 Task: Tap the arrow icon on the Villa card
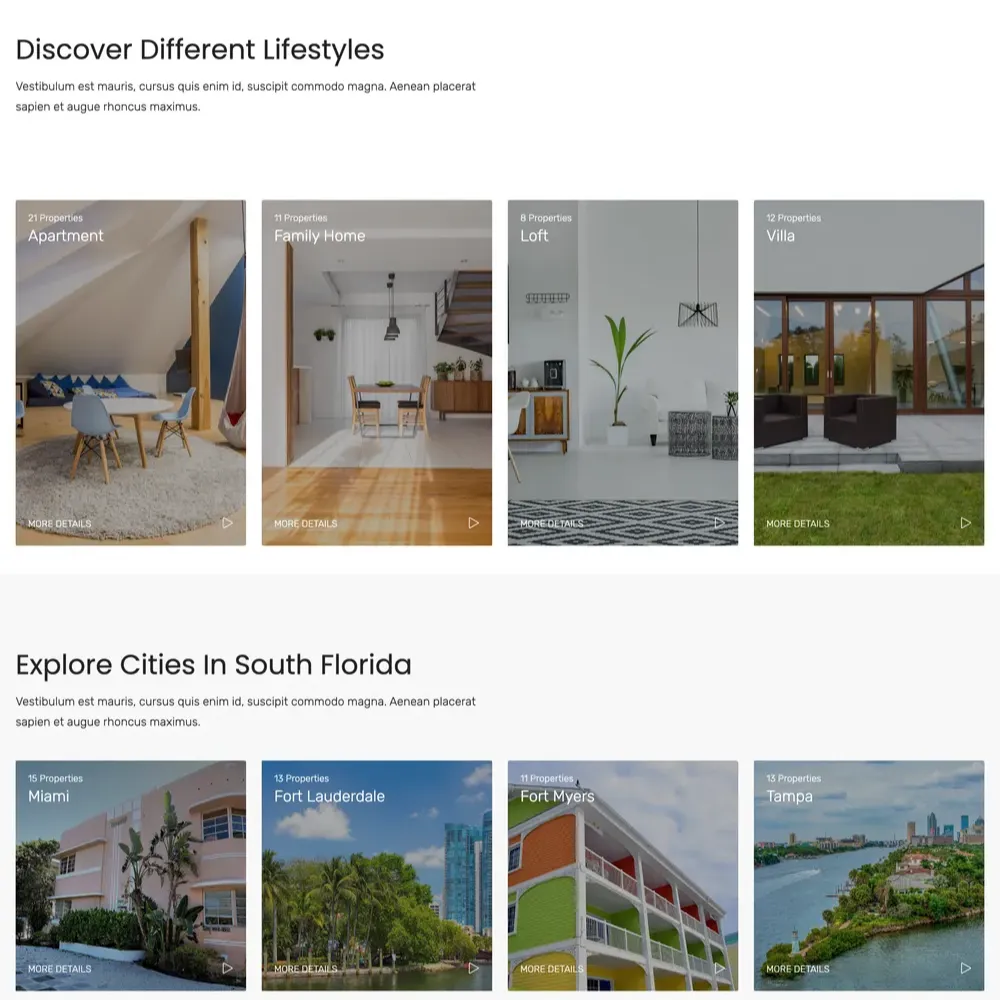[965, 523]
